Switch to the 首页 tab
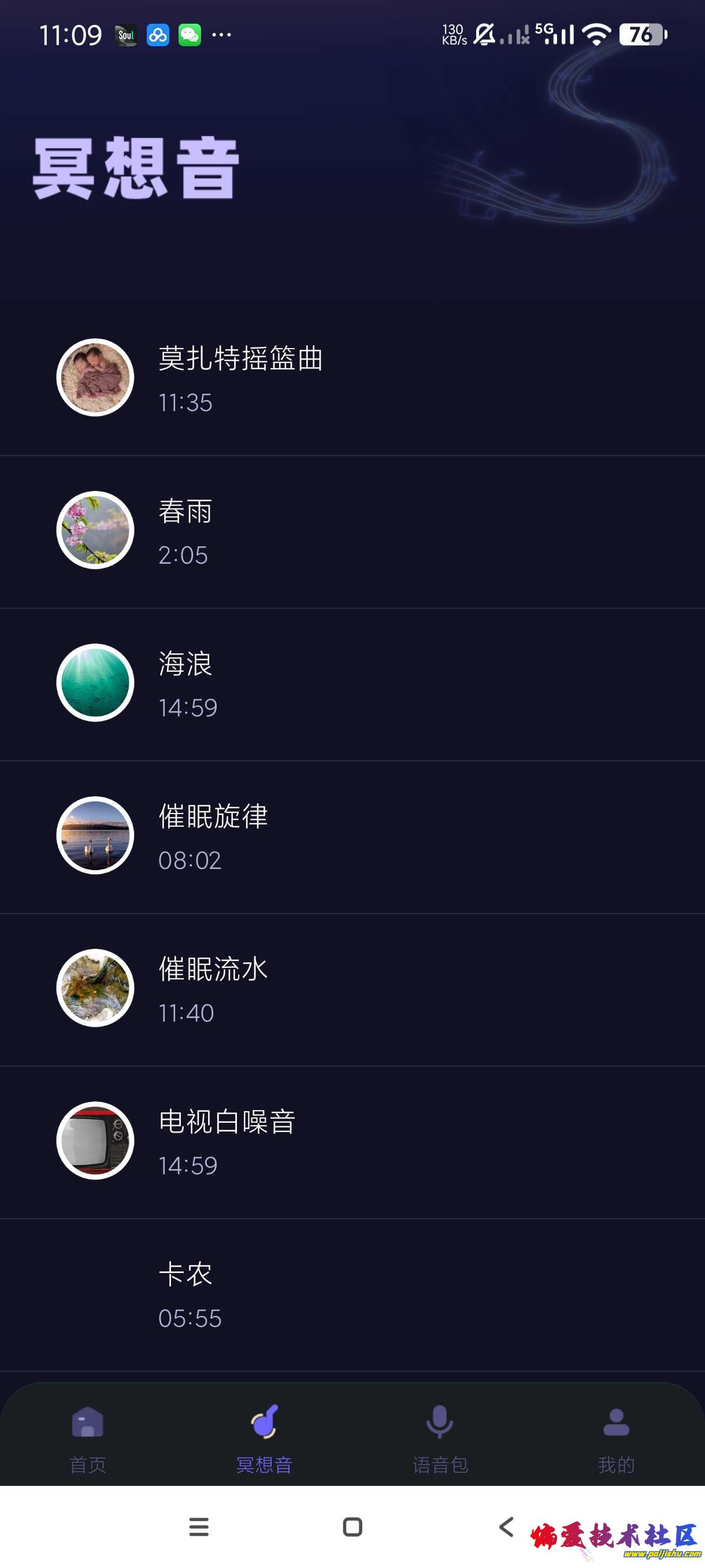Image resolution: width=705 pixels, height=1568 pixels. pyautogui.click(x=88, y=1438)
